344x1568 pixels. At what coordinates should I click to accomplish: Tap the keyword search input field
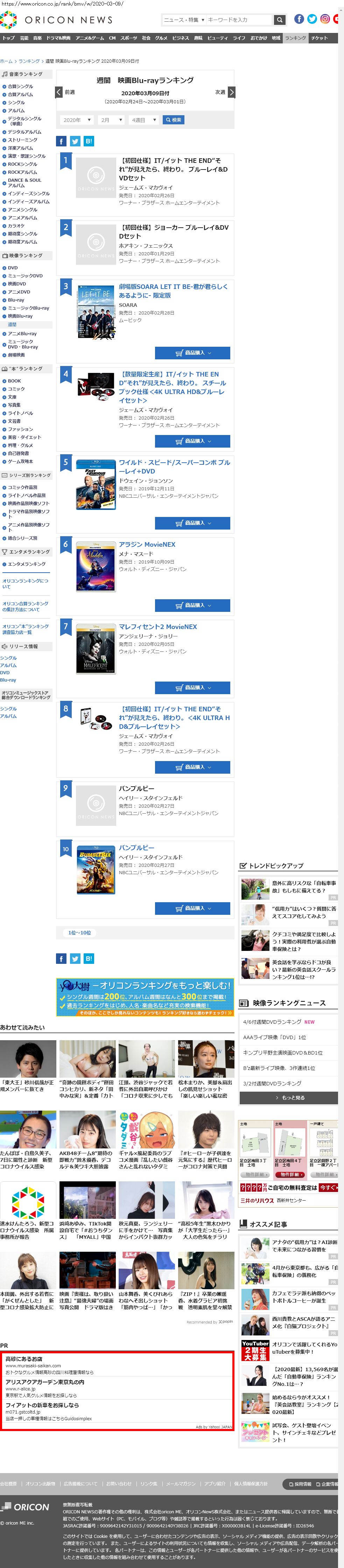pos(238,20)
